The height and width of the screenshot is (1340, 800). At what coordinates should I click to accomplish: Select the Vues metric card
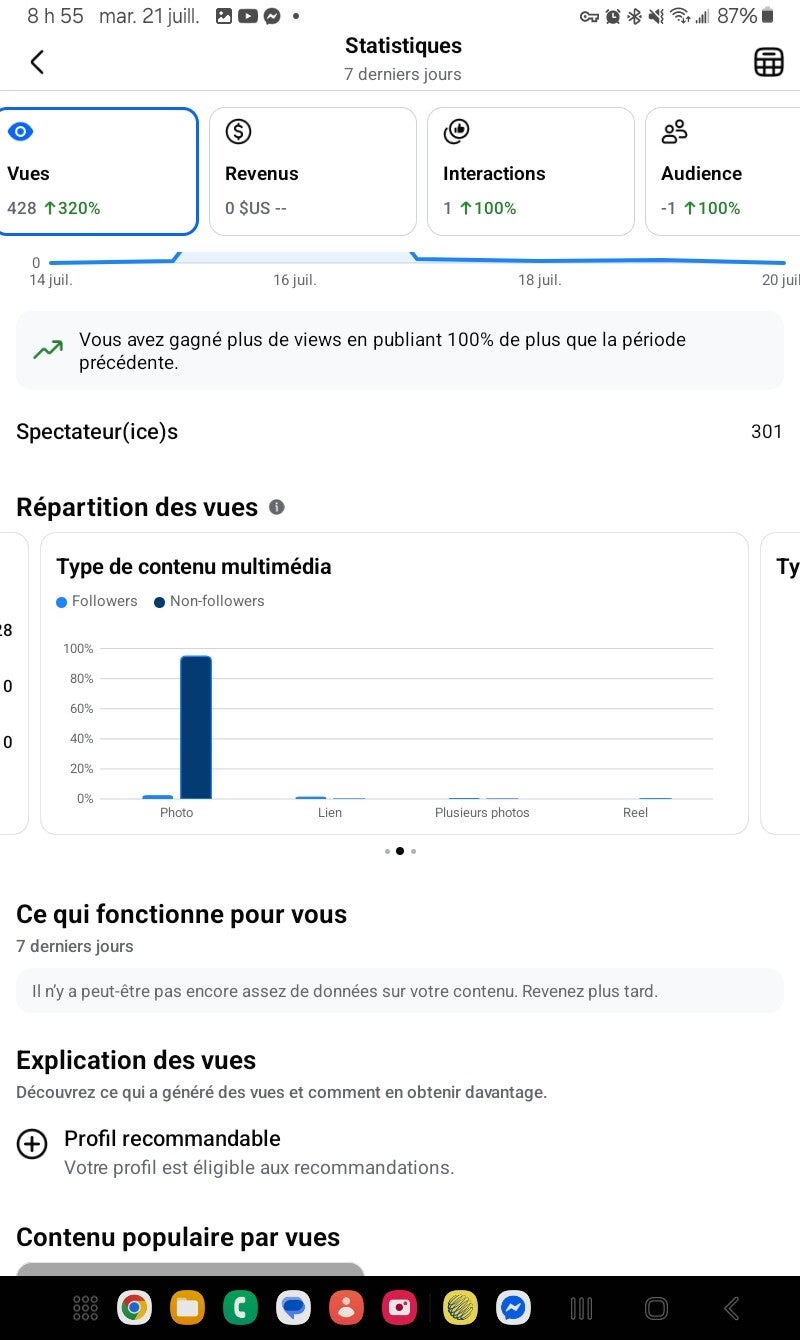click(96, 171)
